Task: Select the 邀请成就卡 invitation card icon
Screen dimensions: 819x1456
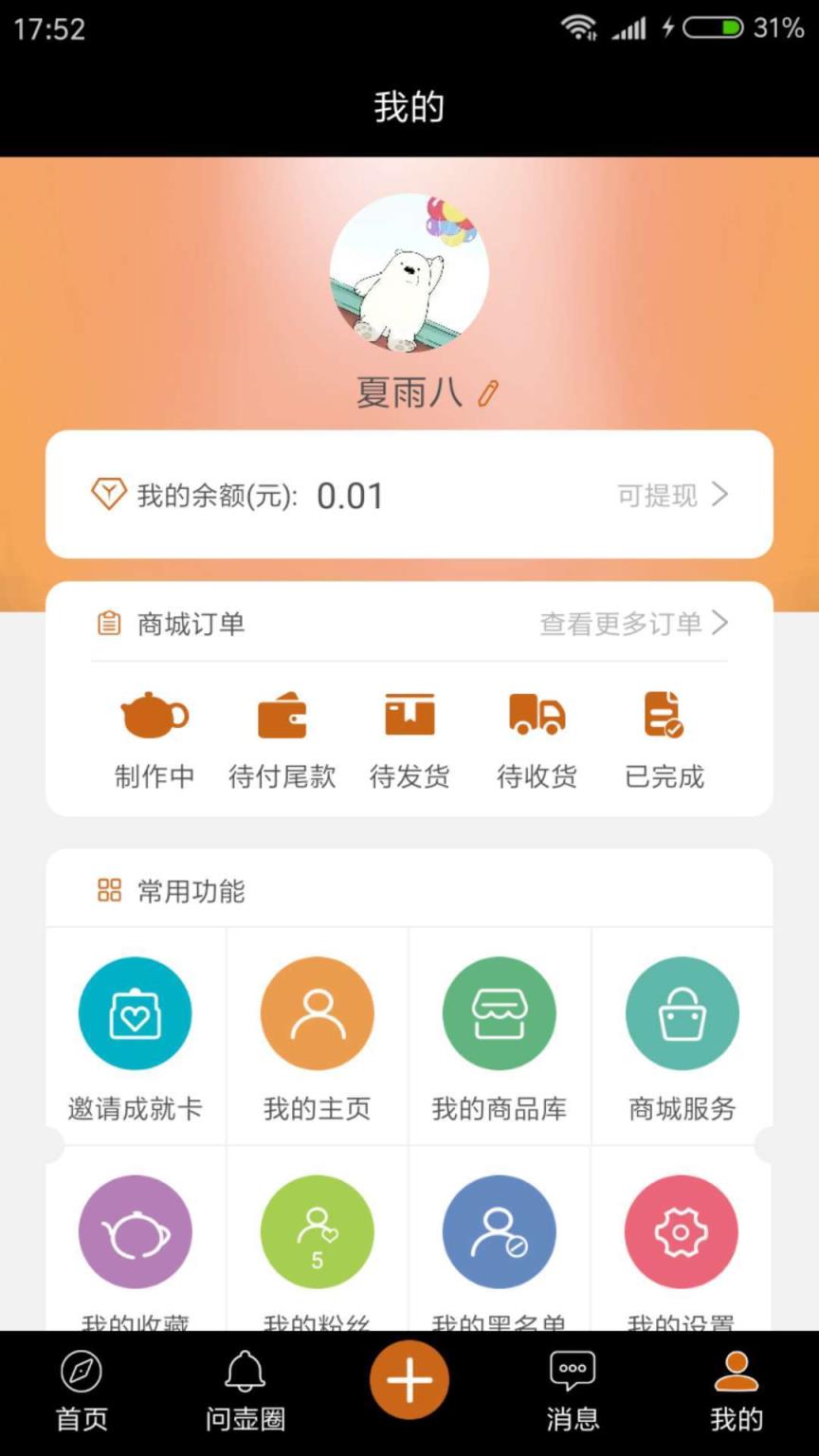Action: pyautogui.click(x=135, y=1012)
